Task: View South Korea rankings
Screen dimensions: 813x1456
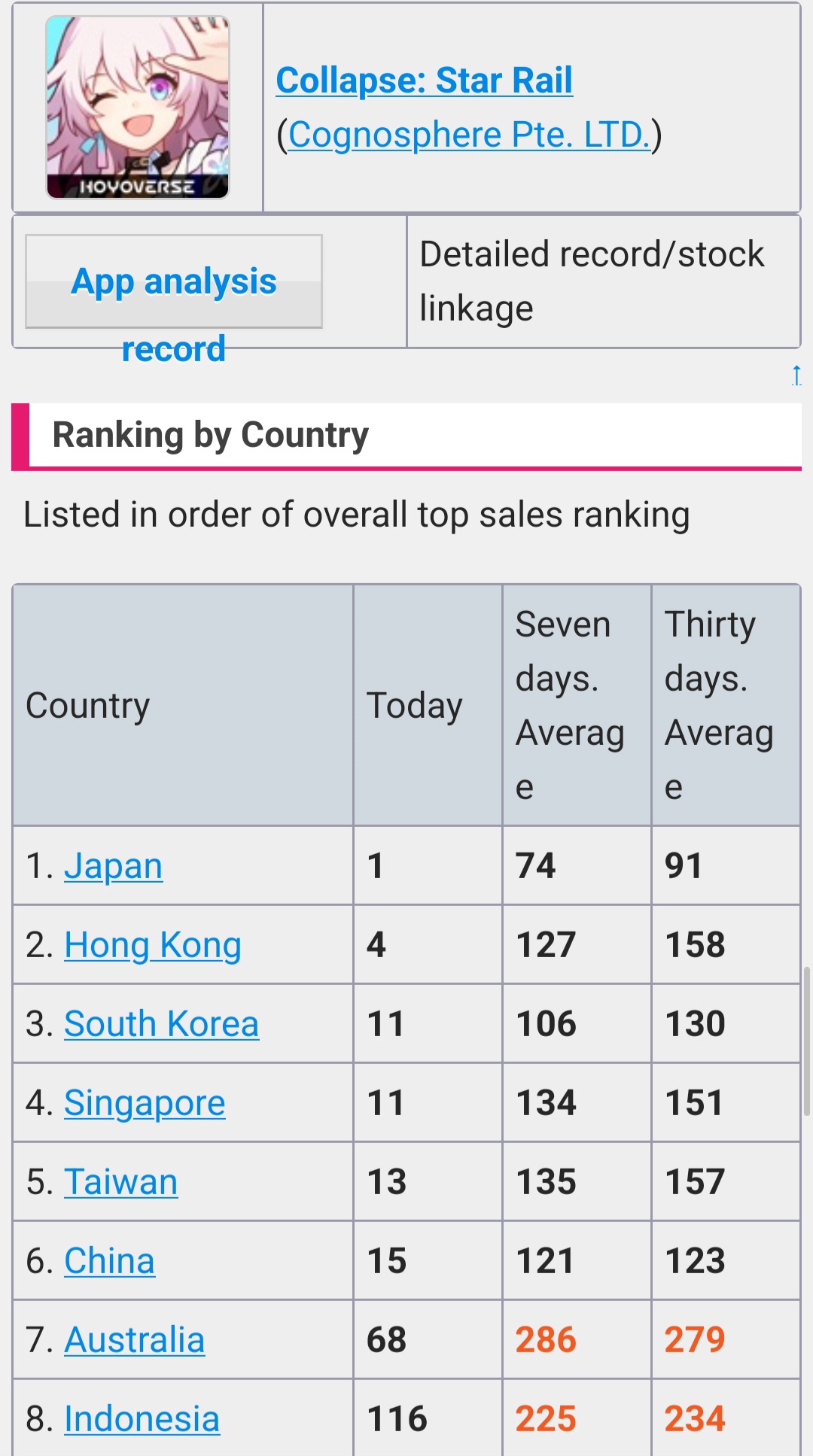Action: tap(161, 1024)
